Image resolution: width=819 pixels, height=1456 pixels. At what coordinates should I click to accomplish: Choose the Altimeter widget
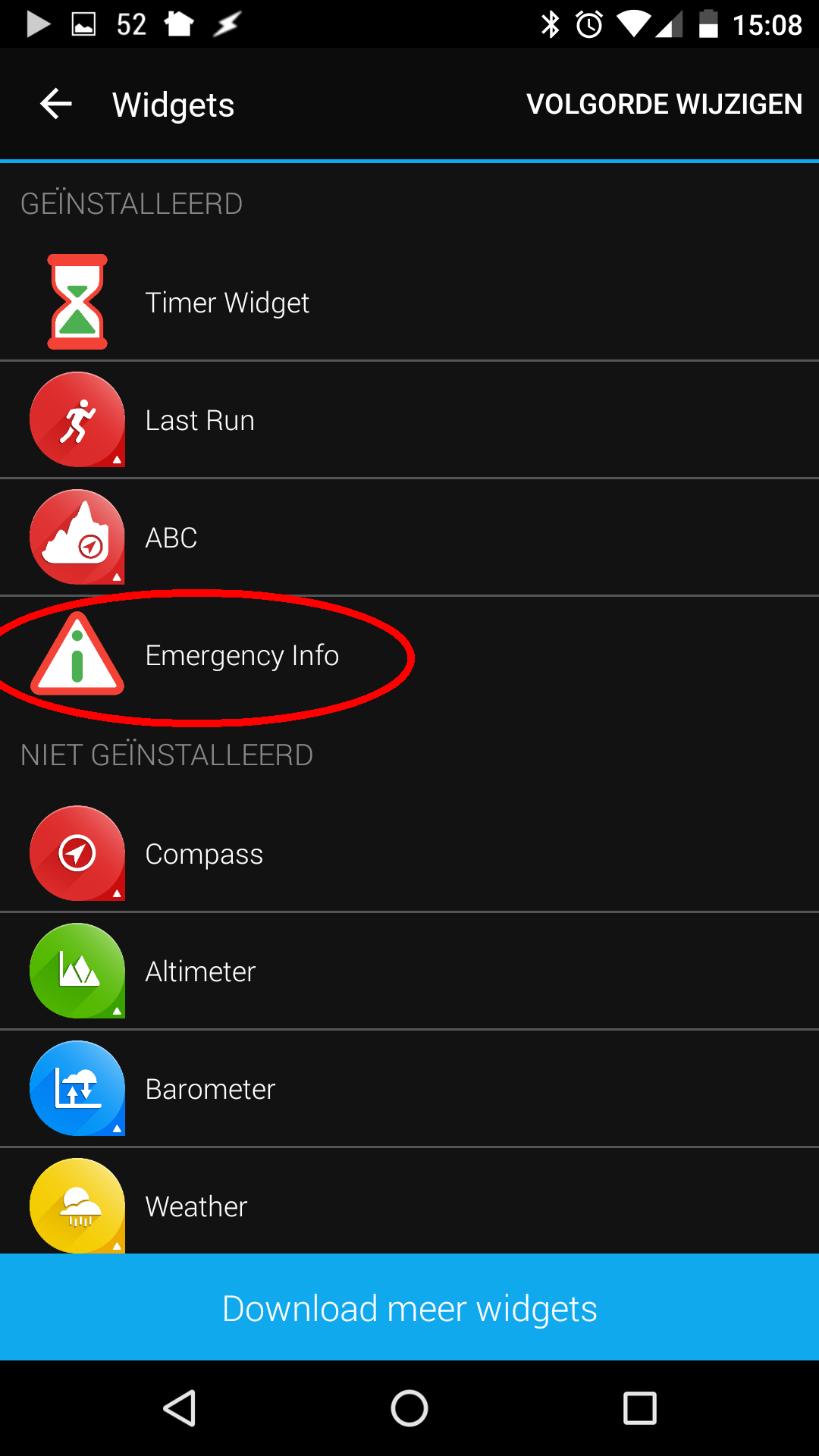coord(409,971)
